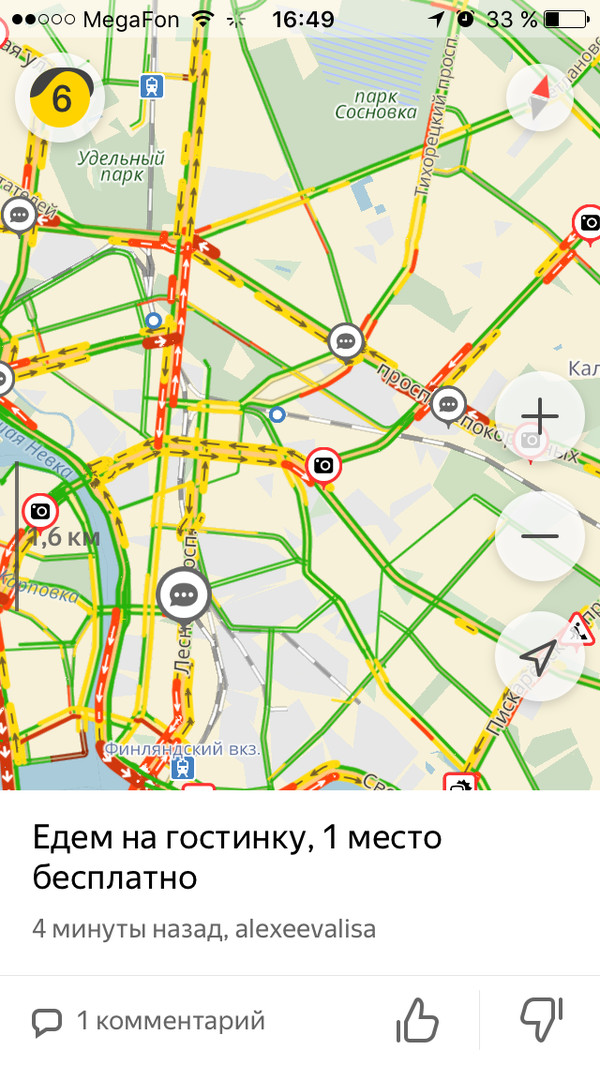Zoom out with the minus button
The height and width of the screenshot is (1065, 600).
tap(539, 536)
